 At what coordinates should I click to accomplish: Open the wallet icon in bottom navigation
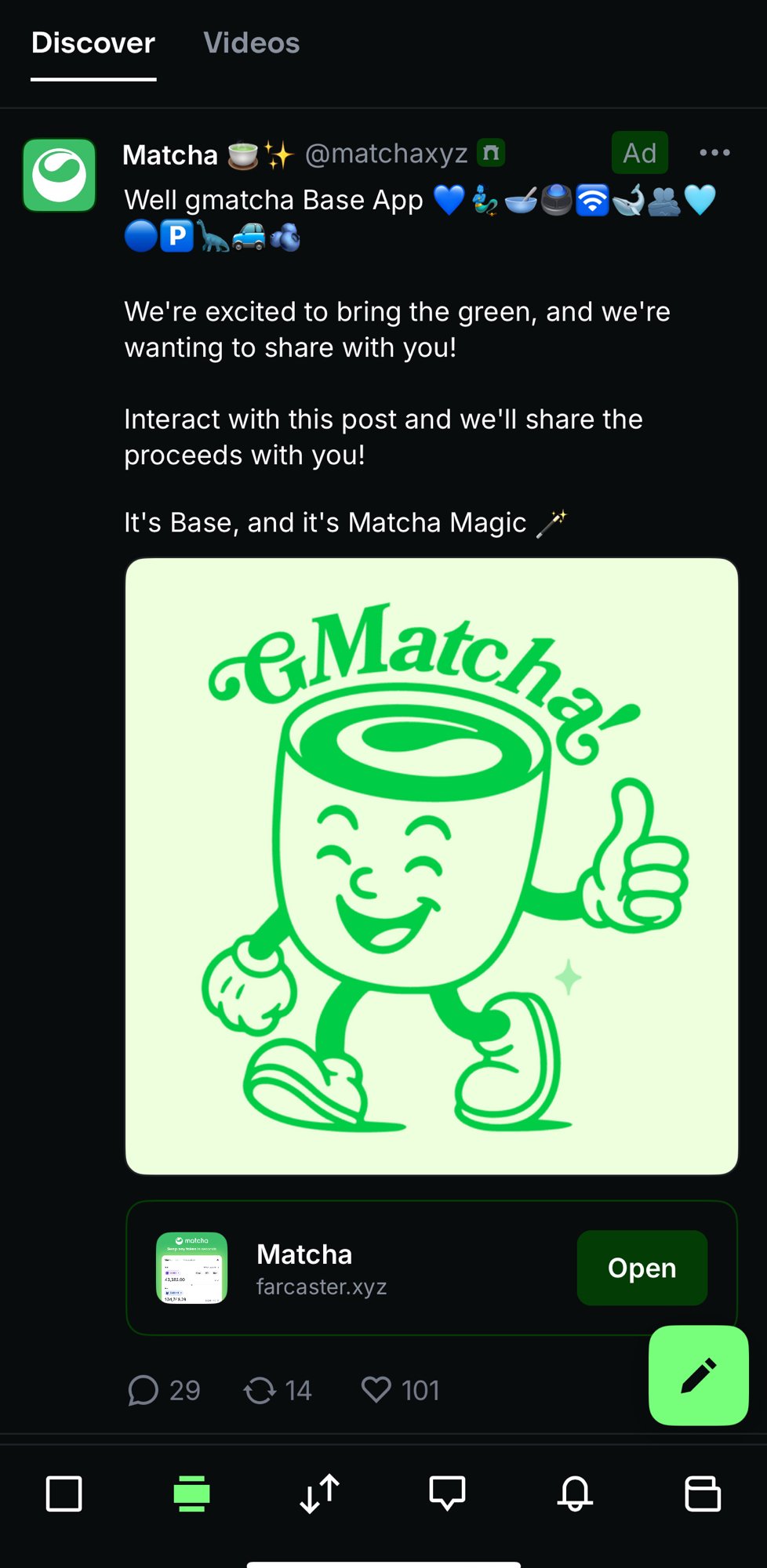point(703,1494)
